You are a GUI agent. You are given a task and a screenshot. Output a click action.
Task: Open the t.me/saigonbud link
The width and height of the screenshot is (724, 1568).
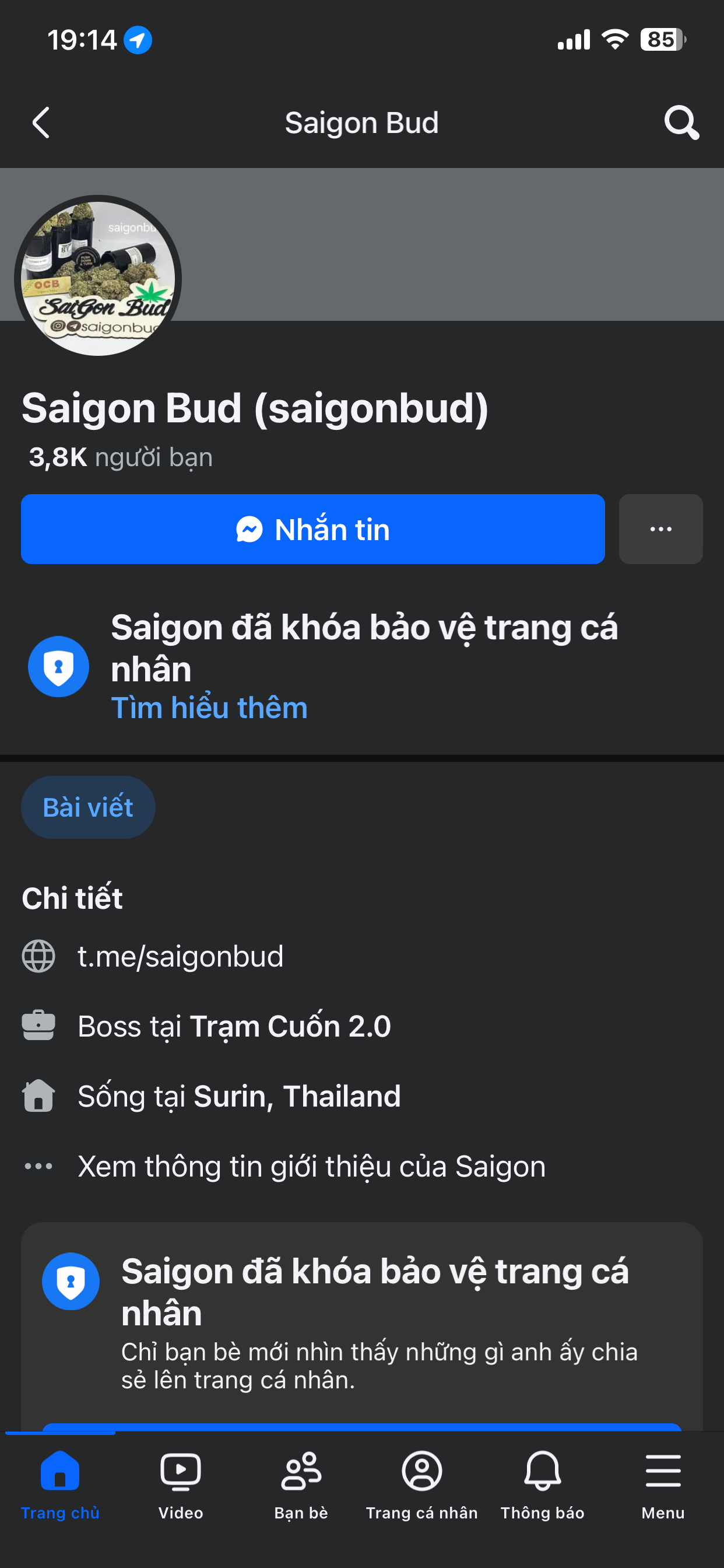tap(180, 955)
